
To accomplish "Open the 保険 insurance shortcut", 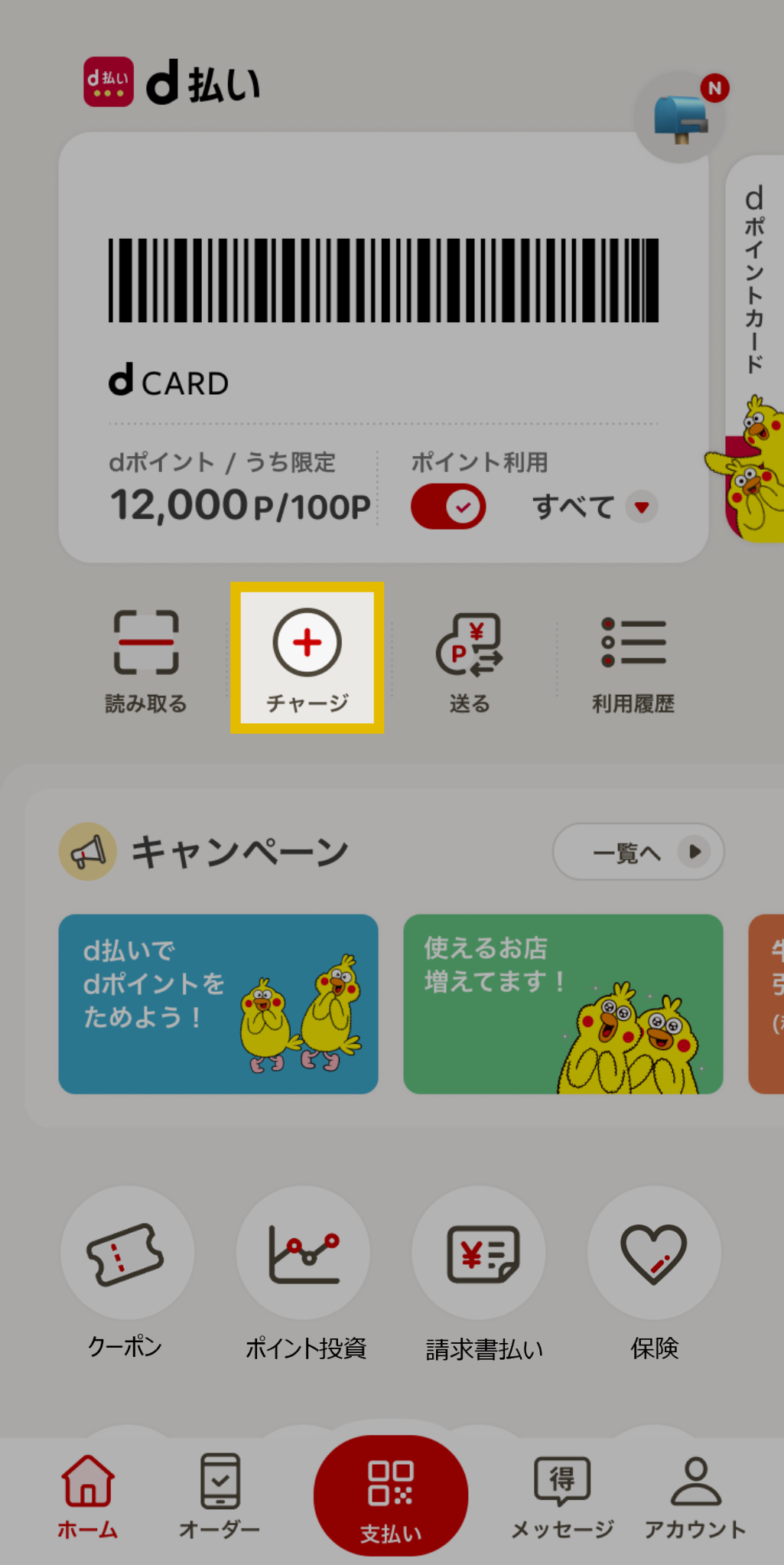I will click(654, 1272).
